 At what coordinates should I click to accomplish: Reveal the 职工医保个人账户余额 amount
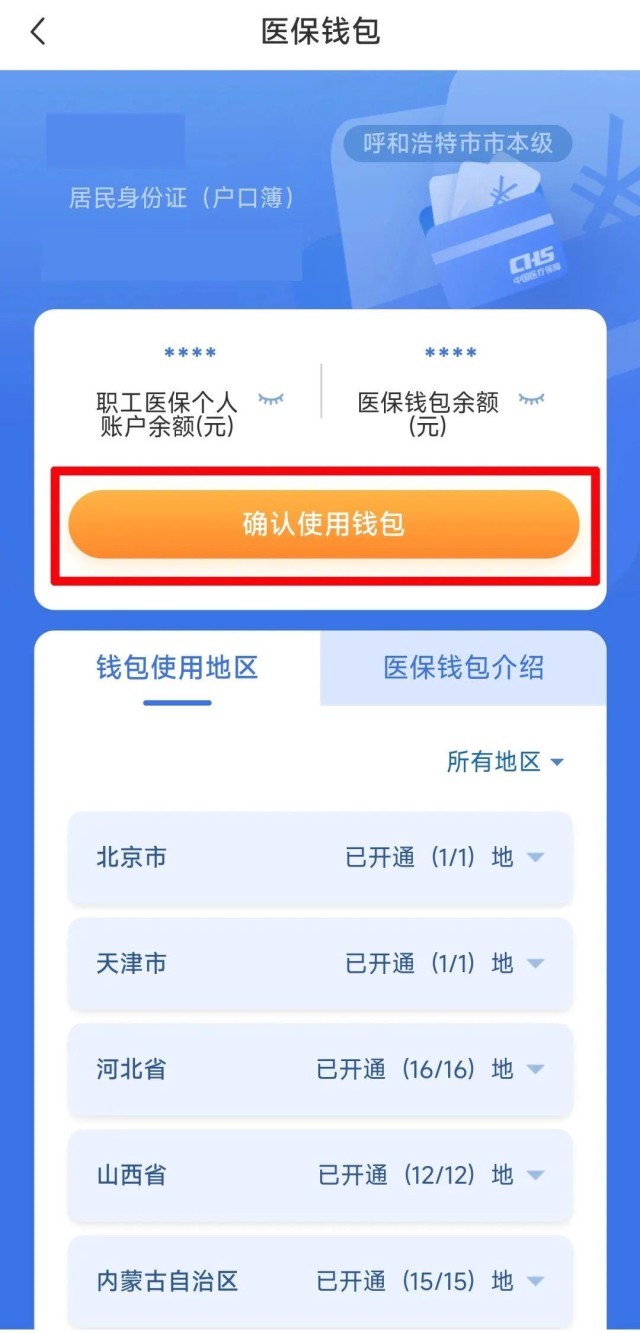(x=271, y=399)
